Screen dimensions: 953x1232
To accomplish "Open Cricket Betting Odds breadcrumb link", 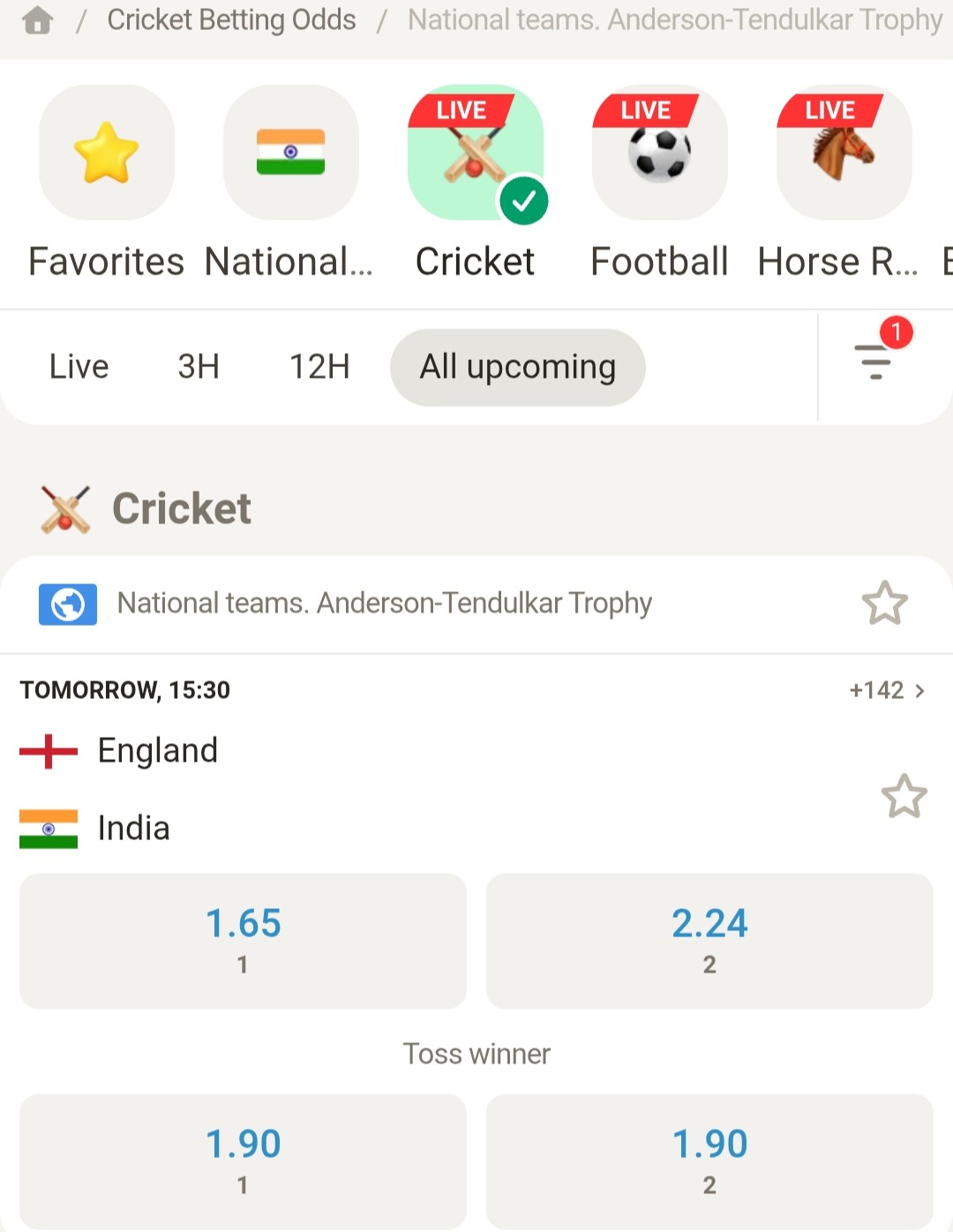I will tap(231, 19).
